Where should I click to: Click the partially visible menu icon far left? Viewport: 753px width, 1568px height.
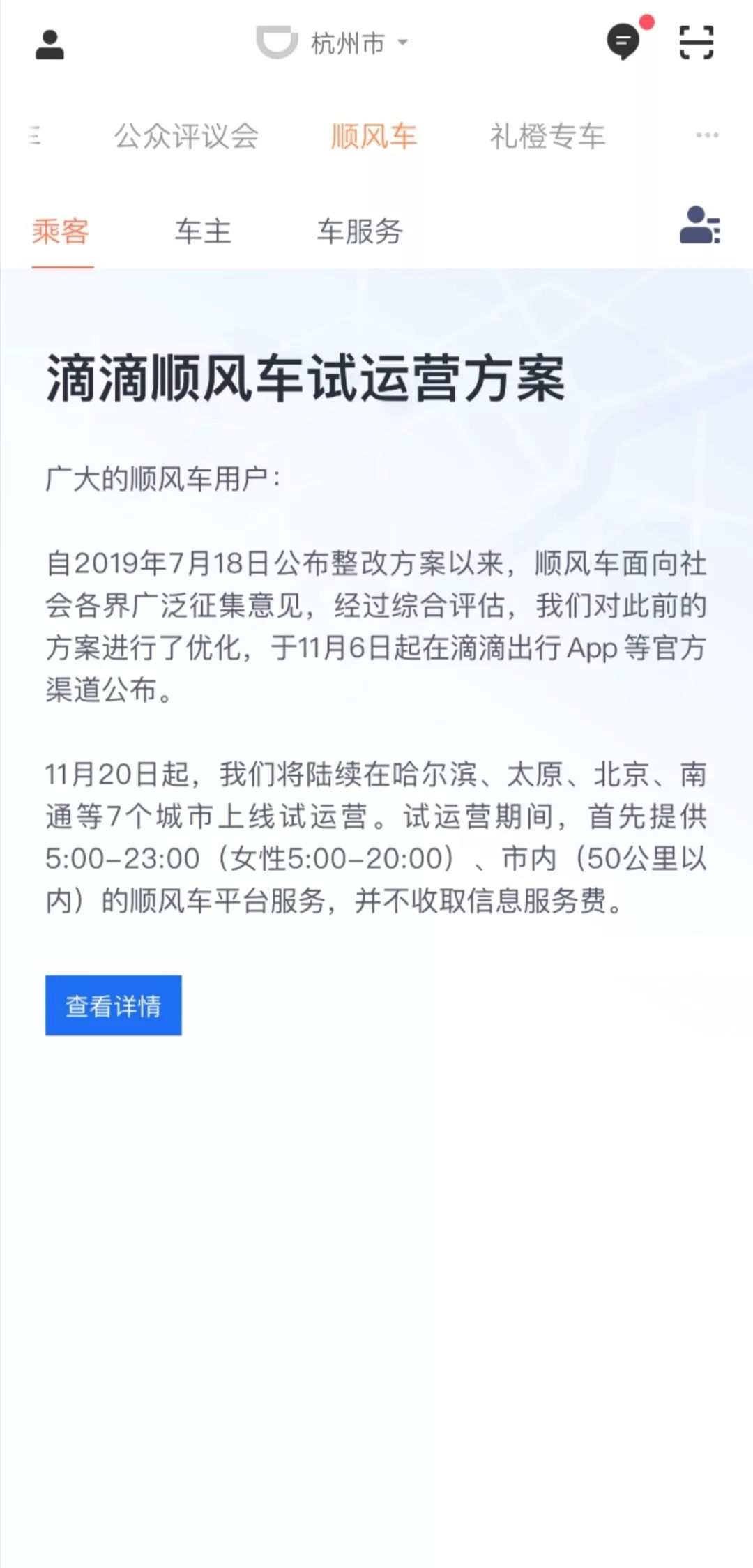click(x=33, y=136)
